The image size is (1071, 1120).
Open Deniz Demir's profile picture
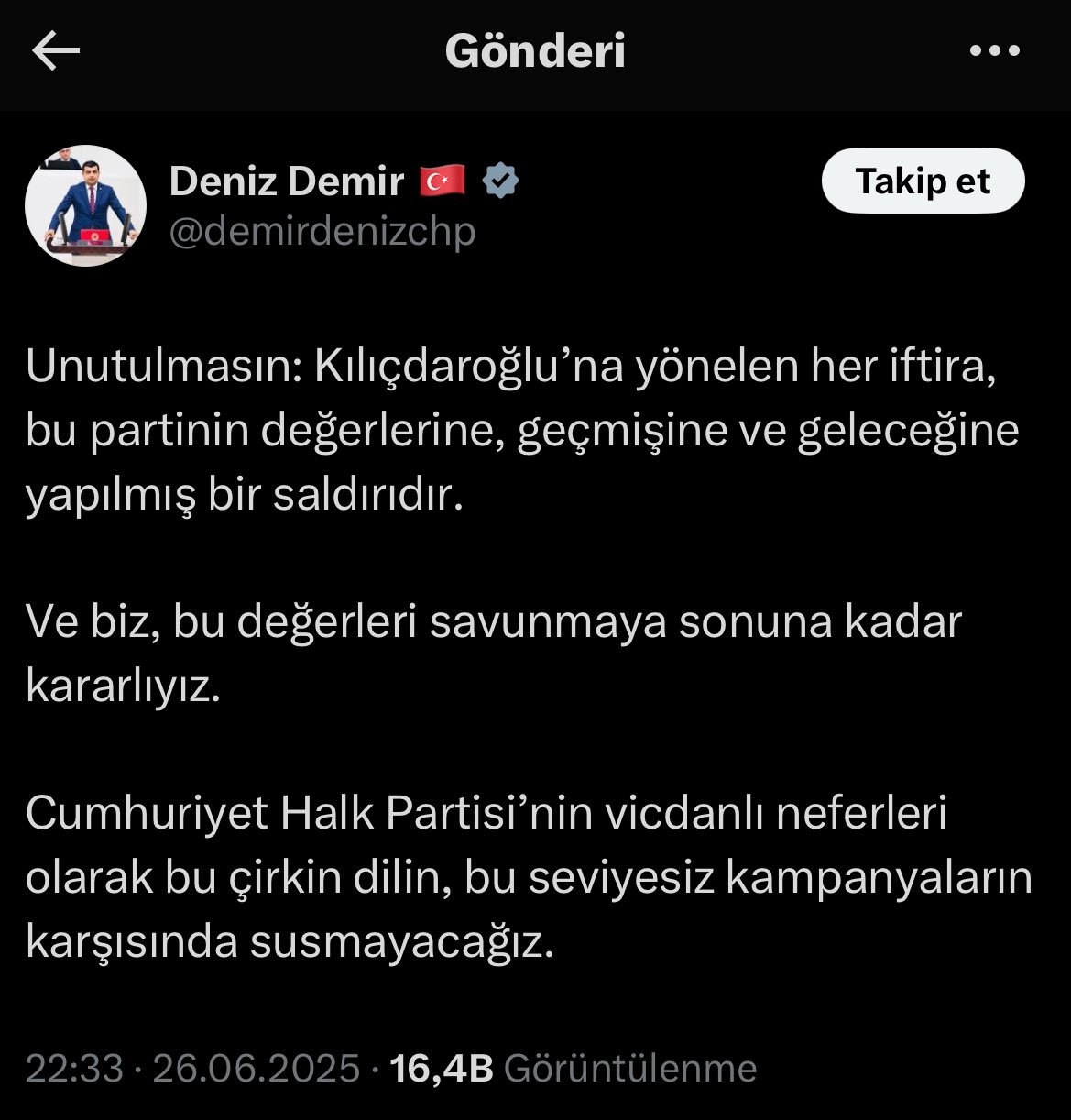pyautogui.click(x=85, y=206)
